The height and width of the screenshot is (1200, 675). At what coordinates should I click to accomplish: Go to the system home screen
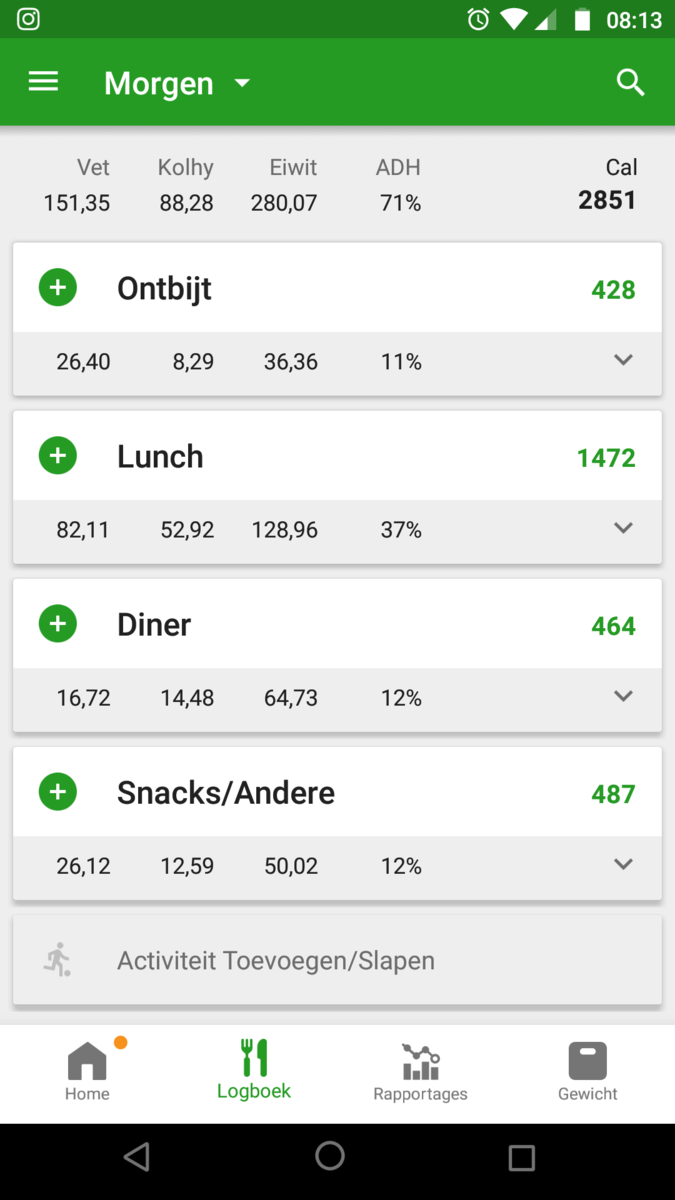pos(330,1157)
